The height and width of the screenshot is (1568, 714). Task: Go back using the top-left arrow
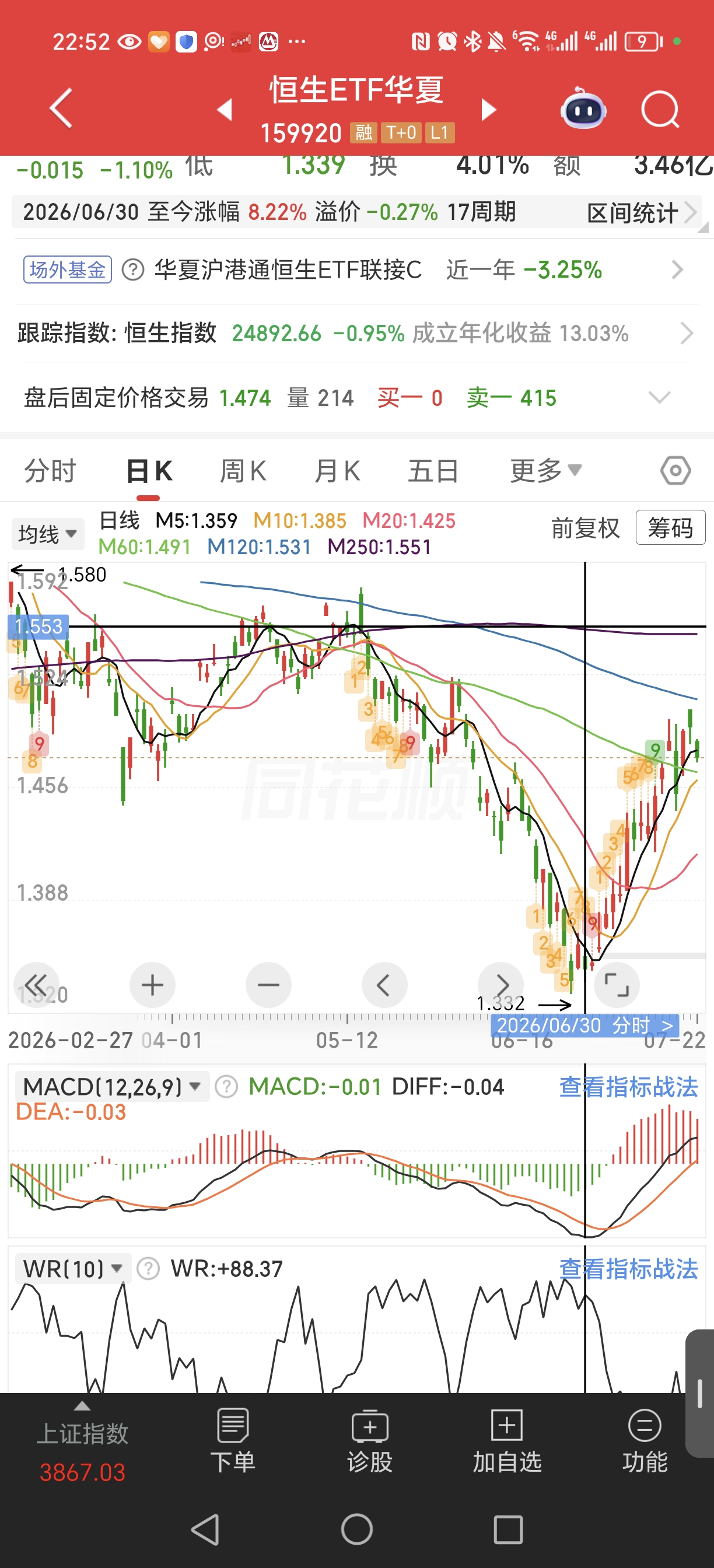pyautogui.click(x=61, y=108)
